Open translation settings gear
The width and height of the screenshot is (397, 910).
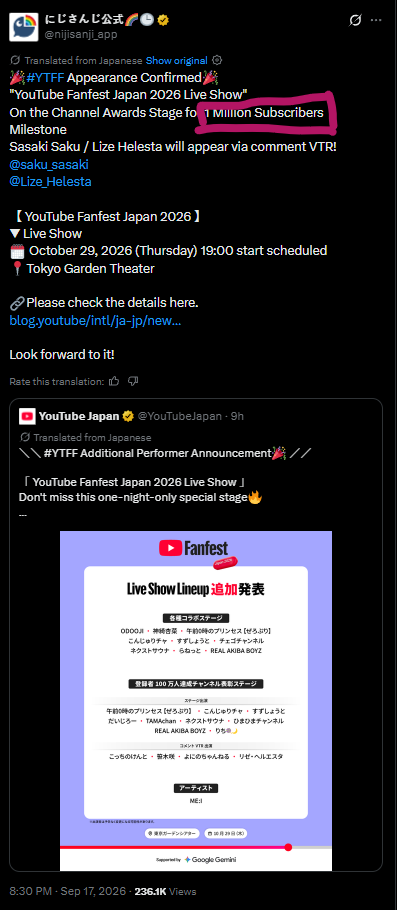point(217,60)
